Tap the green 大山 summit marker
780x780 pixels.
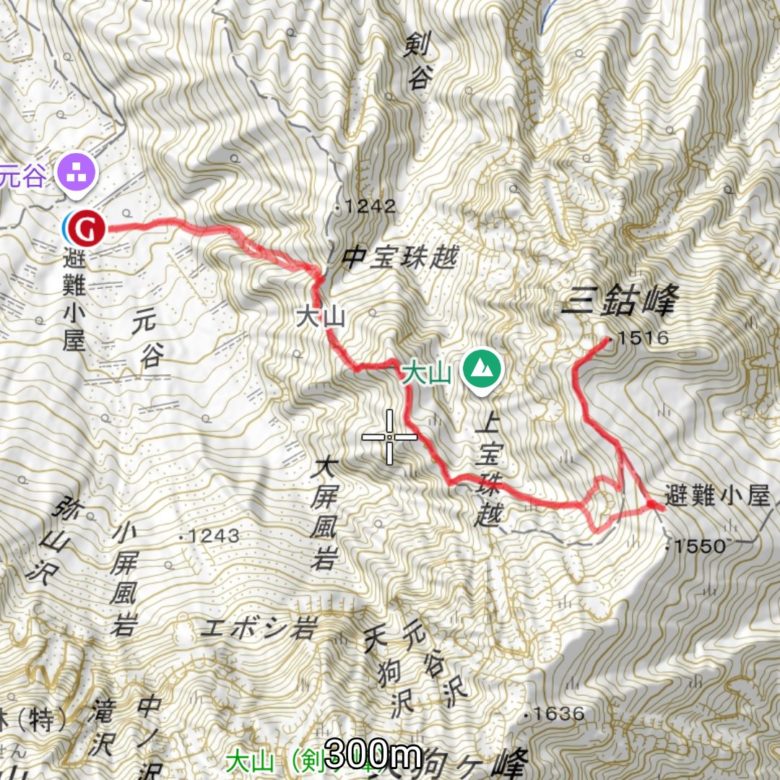[483, 369]
